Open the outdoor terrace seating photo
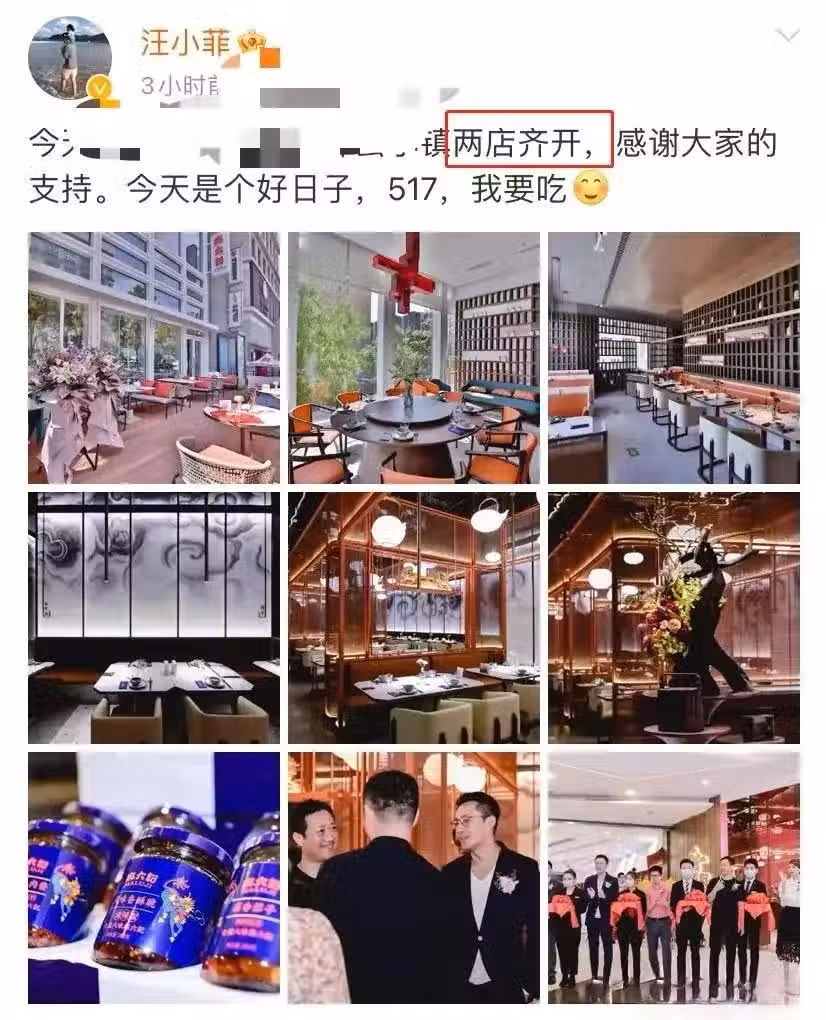The image size is (826, 1020). (154, 358)
